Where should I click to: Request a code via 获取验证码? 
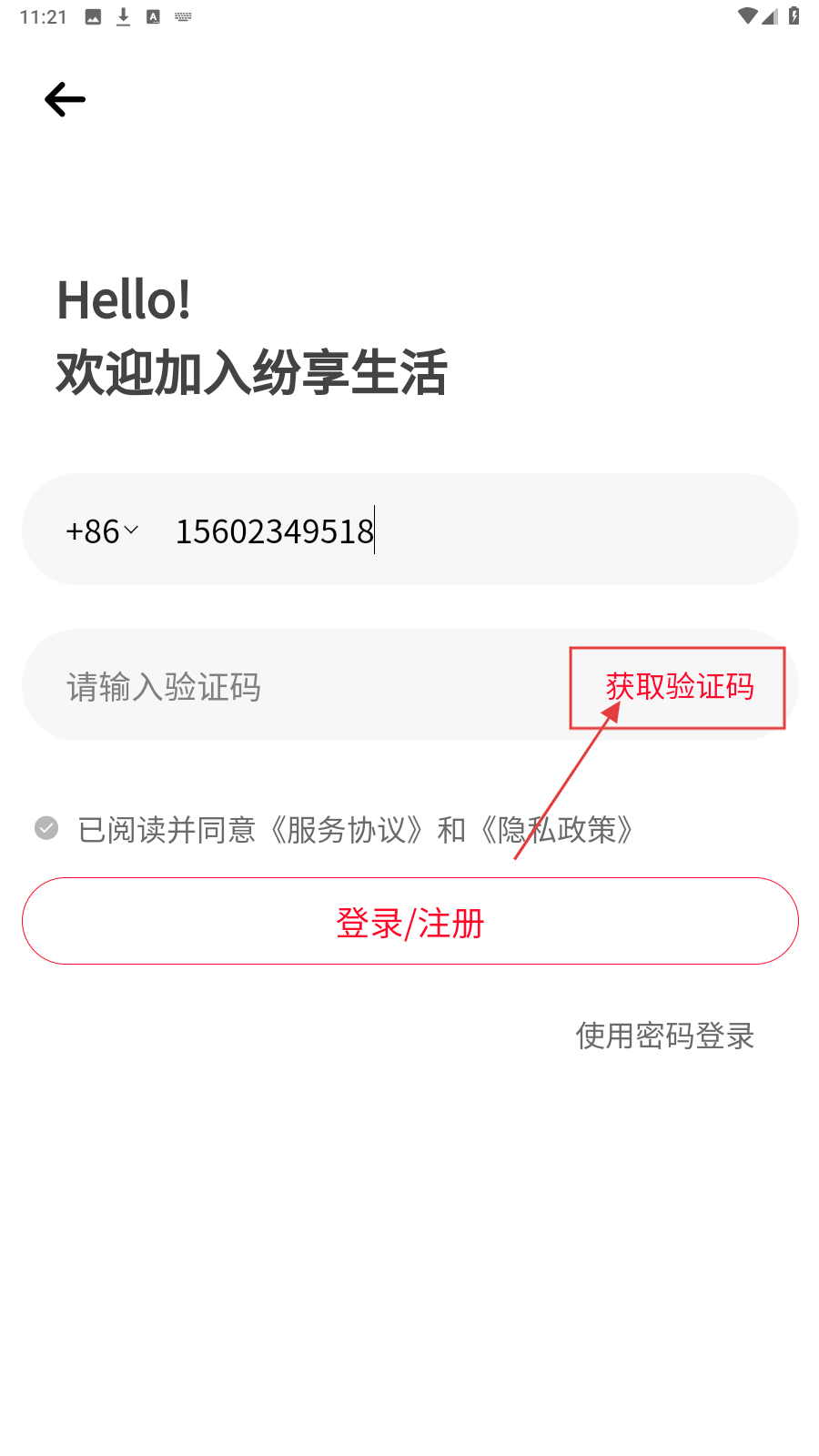coord(679,686)
